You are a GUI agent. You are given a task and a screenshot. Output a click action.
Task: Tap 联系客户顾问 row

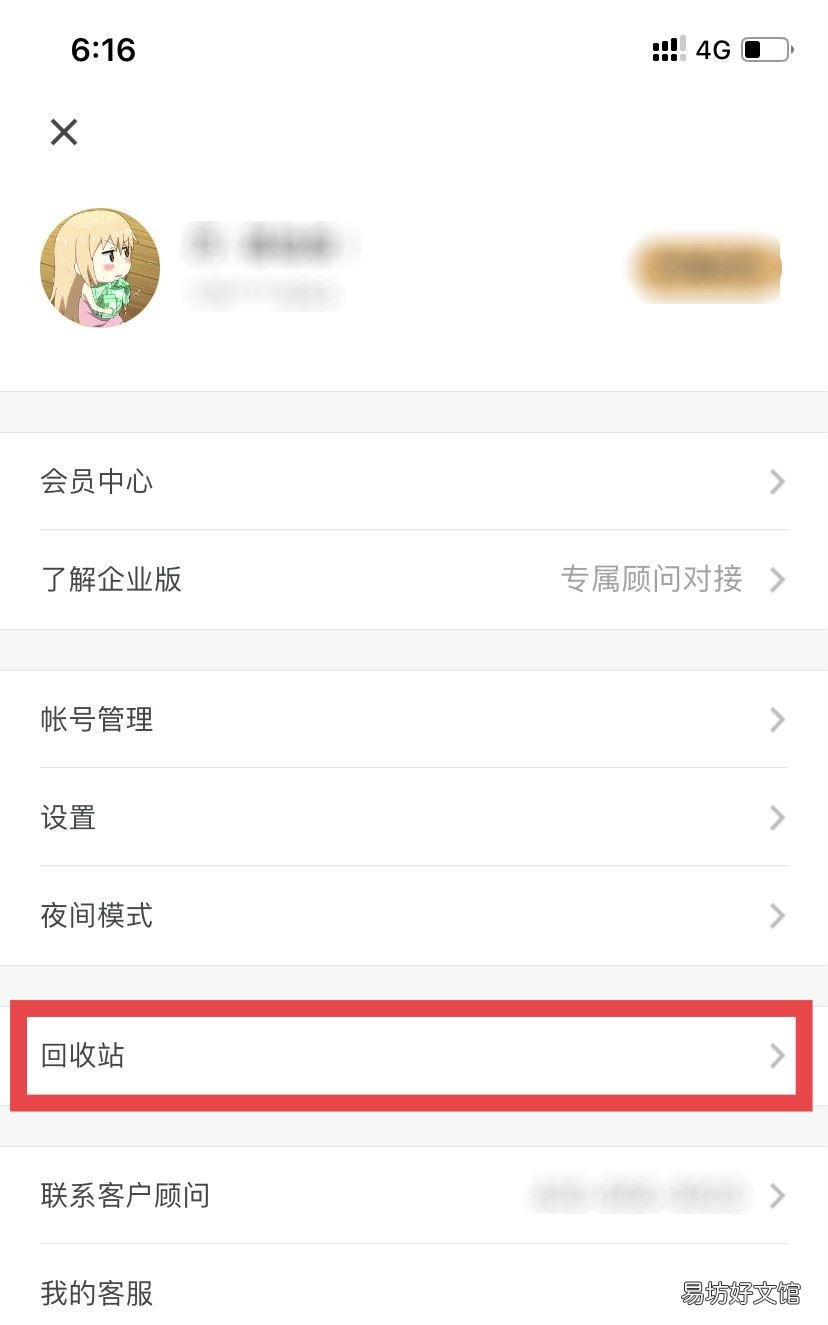(414, 1196)
